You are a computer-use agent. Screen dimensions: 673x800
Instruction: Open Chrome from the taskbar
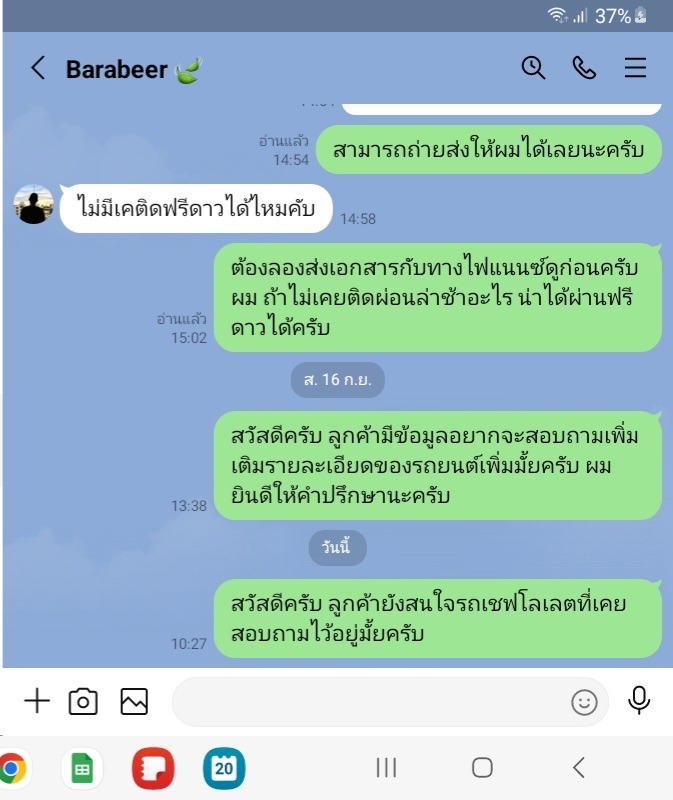click(12, 768)
